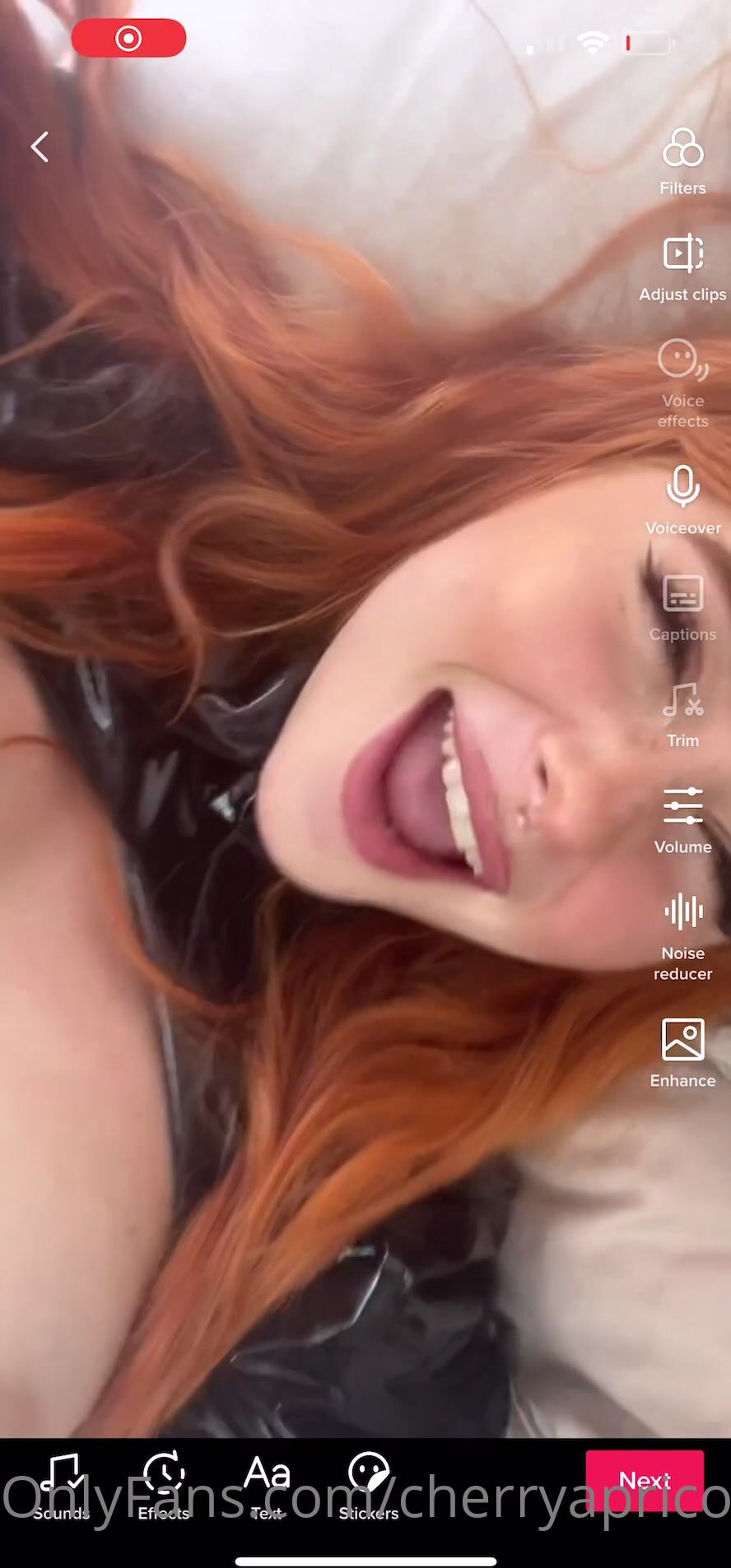Go back with the left arrow
Viewport: 731px width, 1568px height.
tap(40, 147)
